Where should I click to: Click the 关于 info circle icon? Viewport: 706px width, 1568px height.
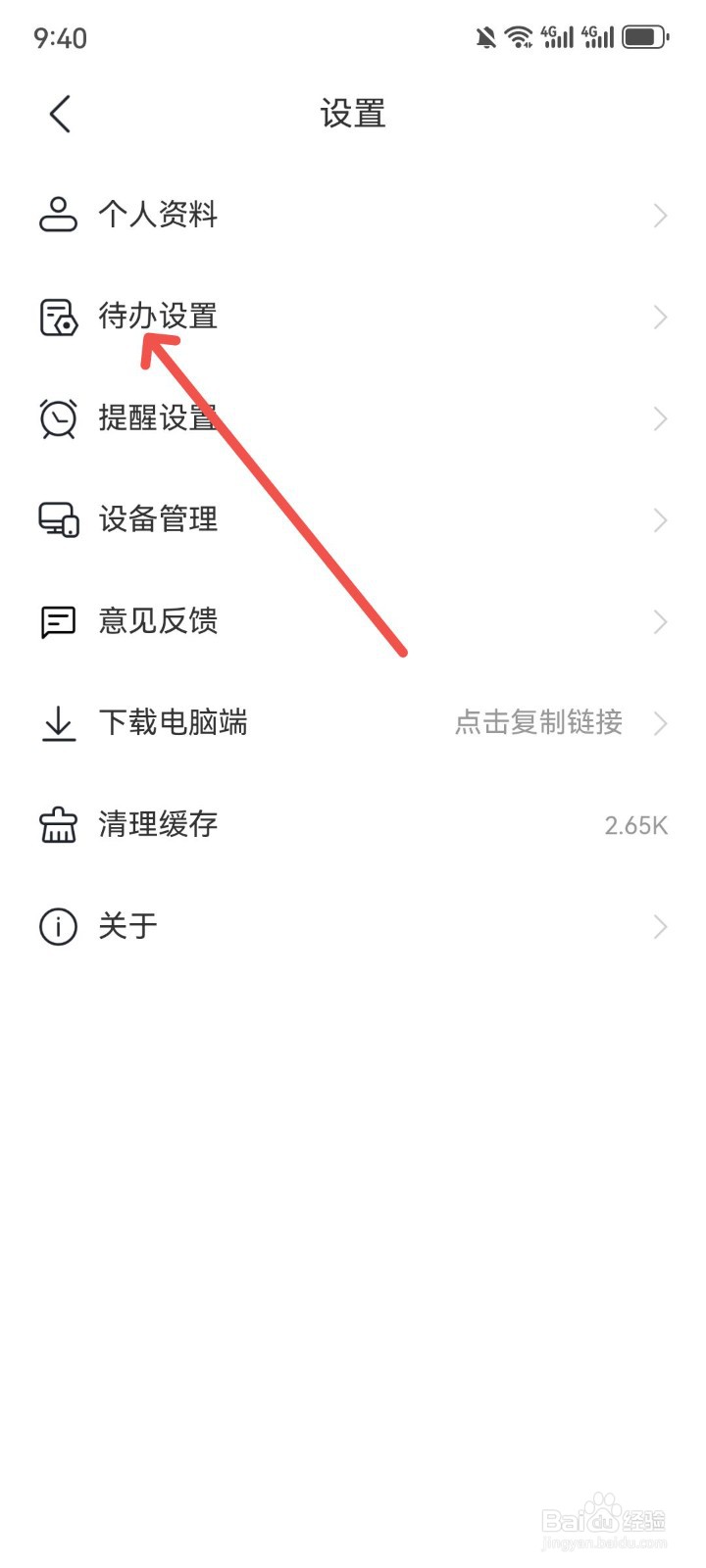58,925
